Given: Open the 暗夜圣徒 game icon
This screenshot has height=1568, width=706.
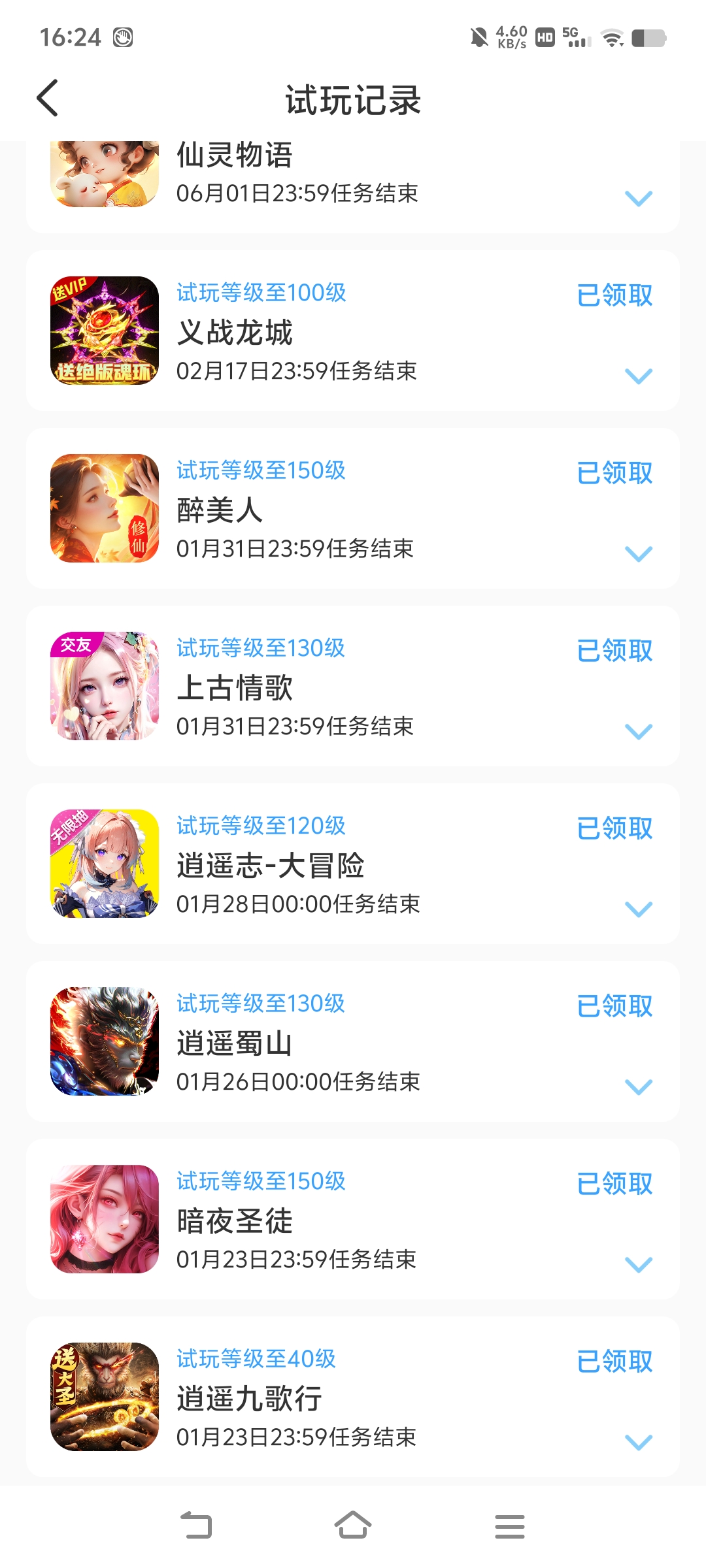Looking at the screenshot, I should click(x=105, y=1219).
